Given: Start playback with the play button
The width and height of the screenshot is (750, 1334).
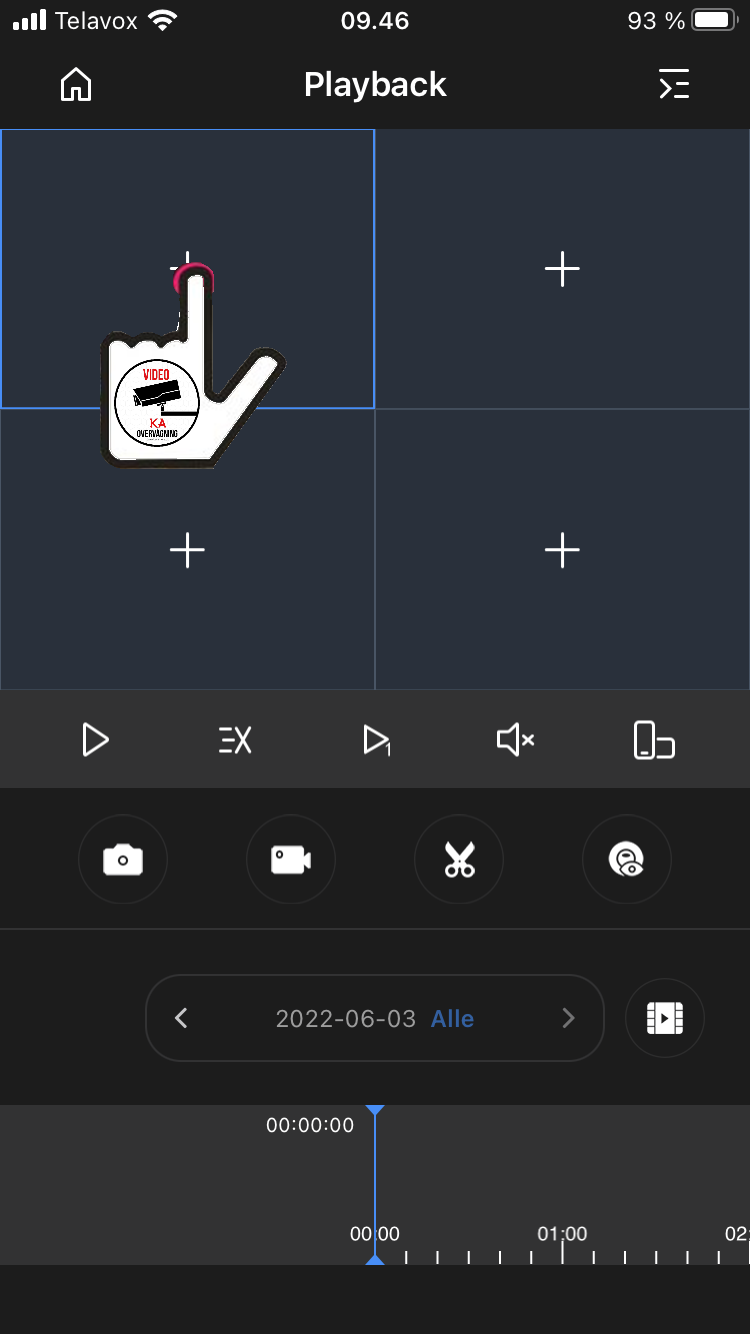Looking at the screenshot, I should pyautogui.click(x=95, y=741).
